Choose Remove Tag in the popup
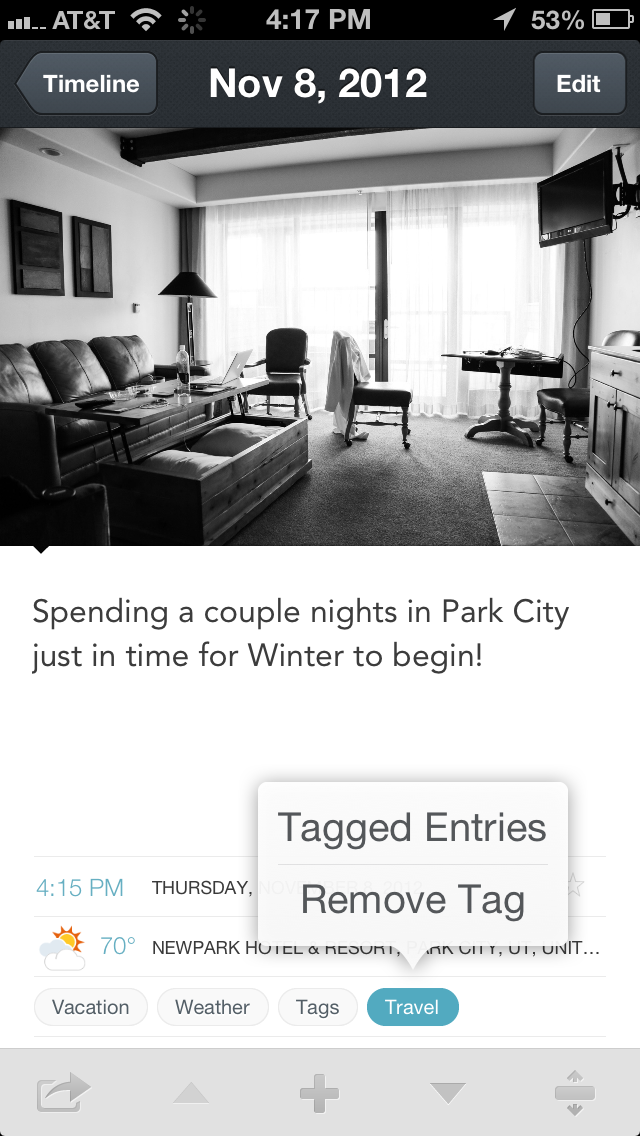Viewport: 640px width, 1136px height. coord(412,900)
